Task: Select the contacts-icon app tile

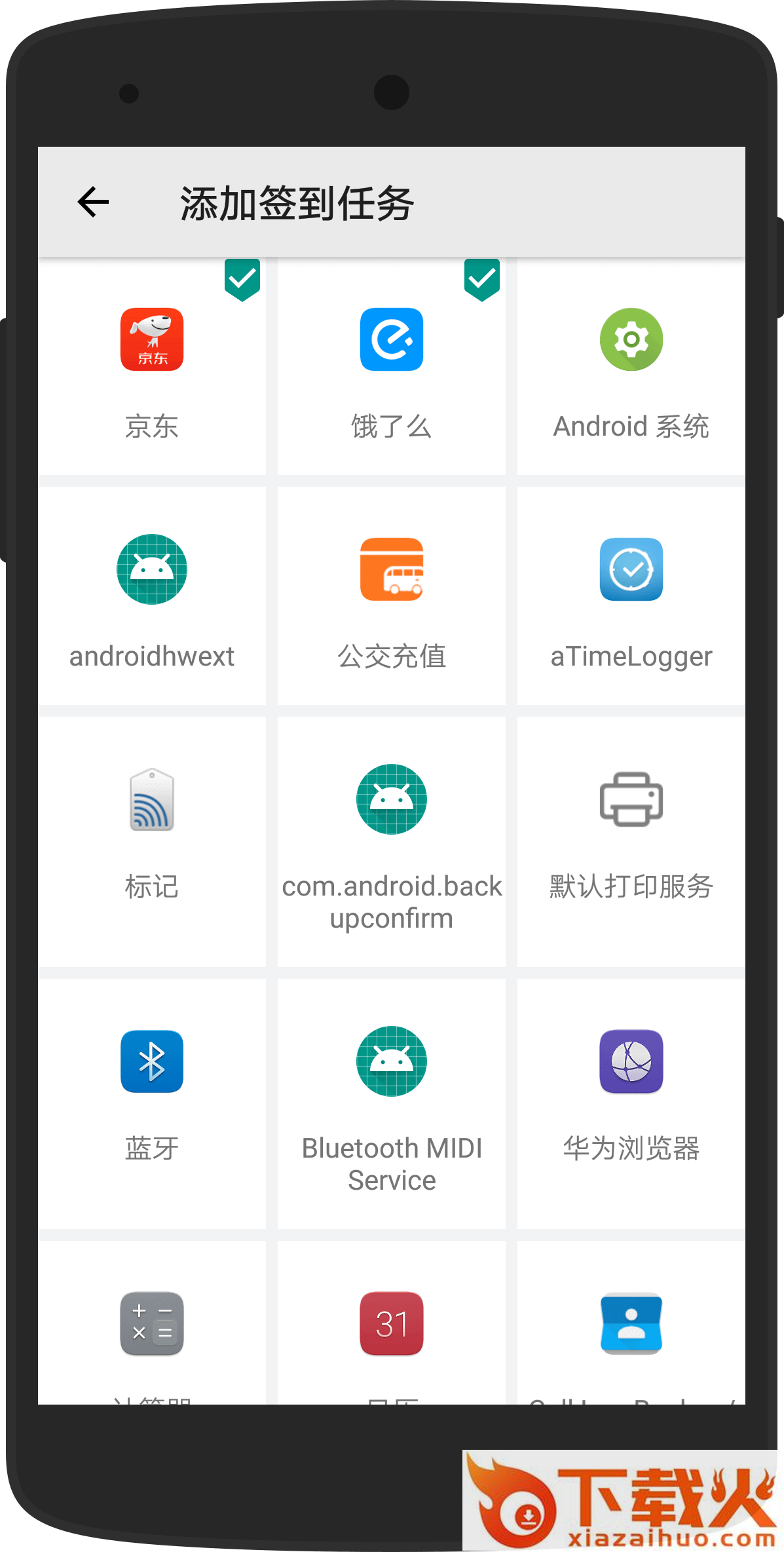Action: 631,1322
